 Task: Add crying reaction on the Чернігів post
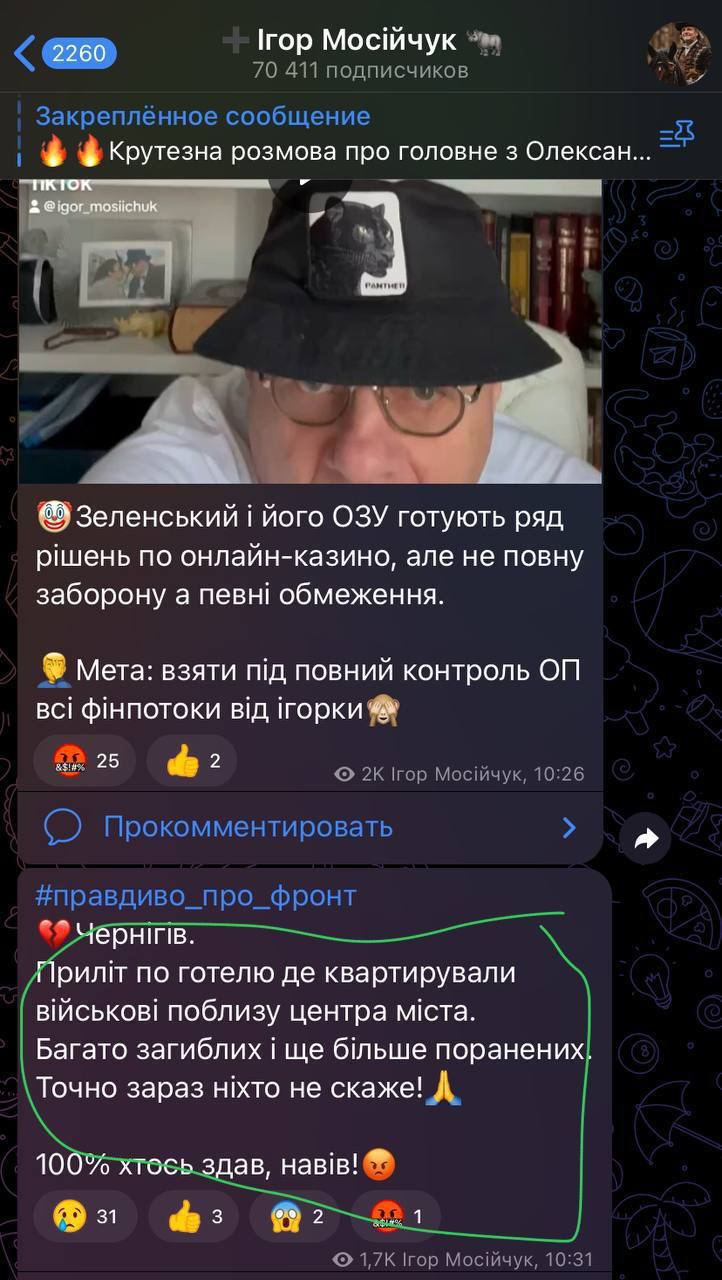click(x=89, y=1216)
